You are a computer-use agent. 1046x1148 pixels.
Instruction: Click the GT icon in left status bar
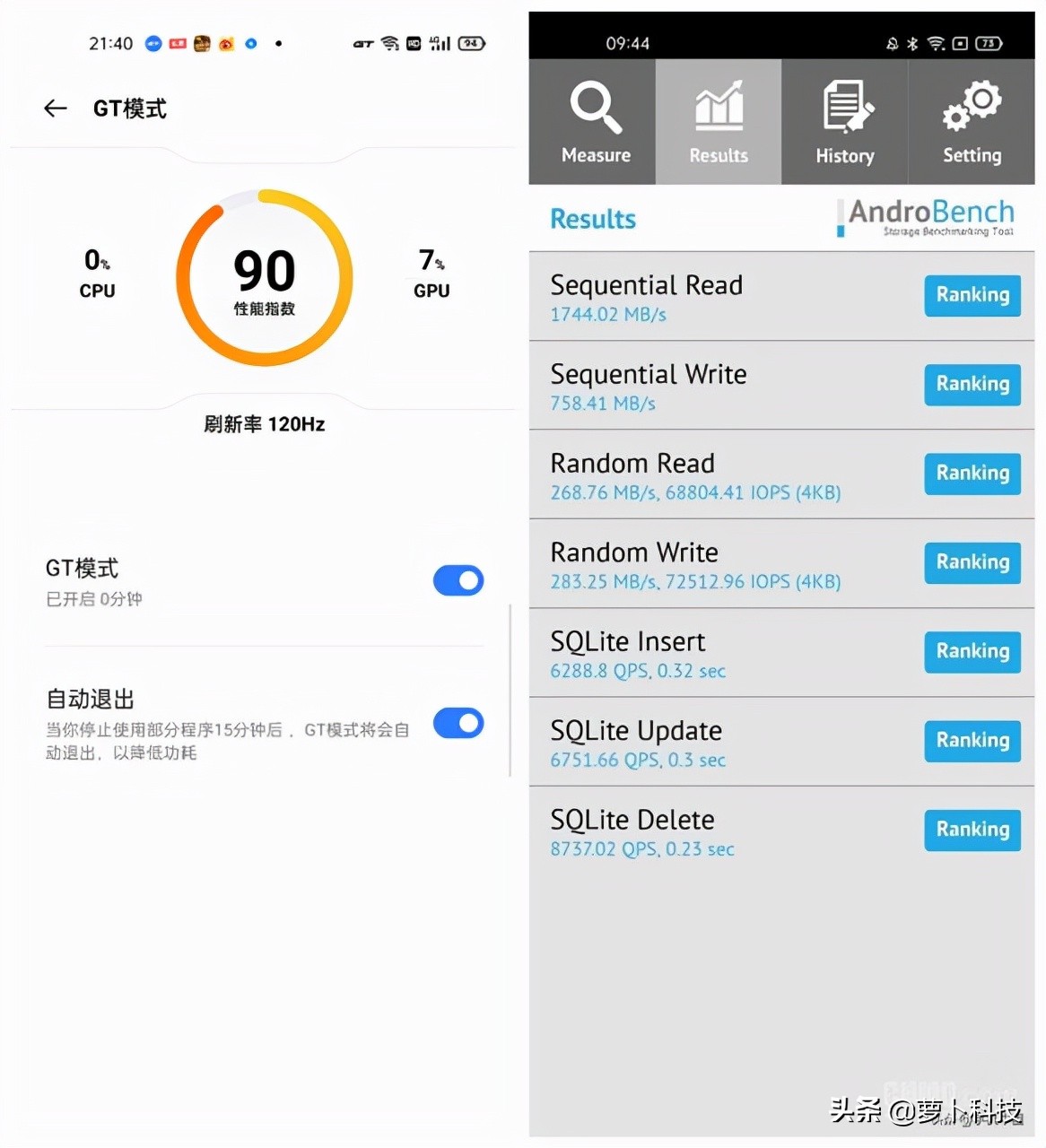pyautogui.click(x=363, y=43)
